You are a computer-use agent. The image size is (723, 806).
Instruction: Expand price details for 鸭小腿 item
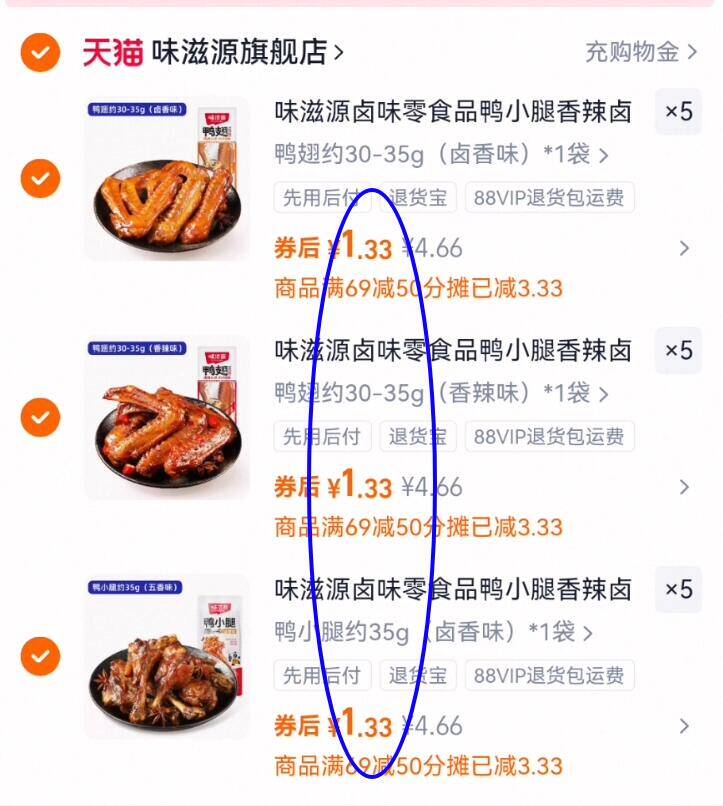point(684,726)
